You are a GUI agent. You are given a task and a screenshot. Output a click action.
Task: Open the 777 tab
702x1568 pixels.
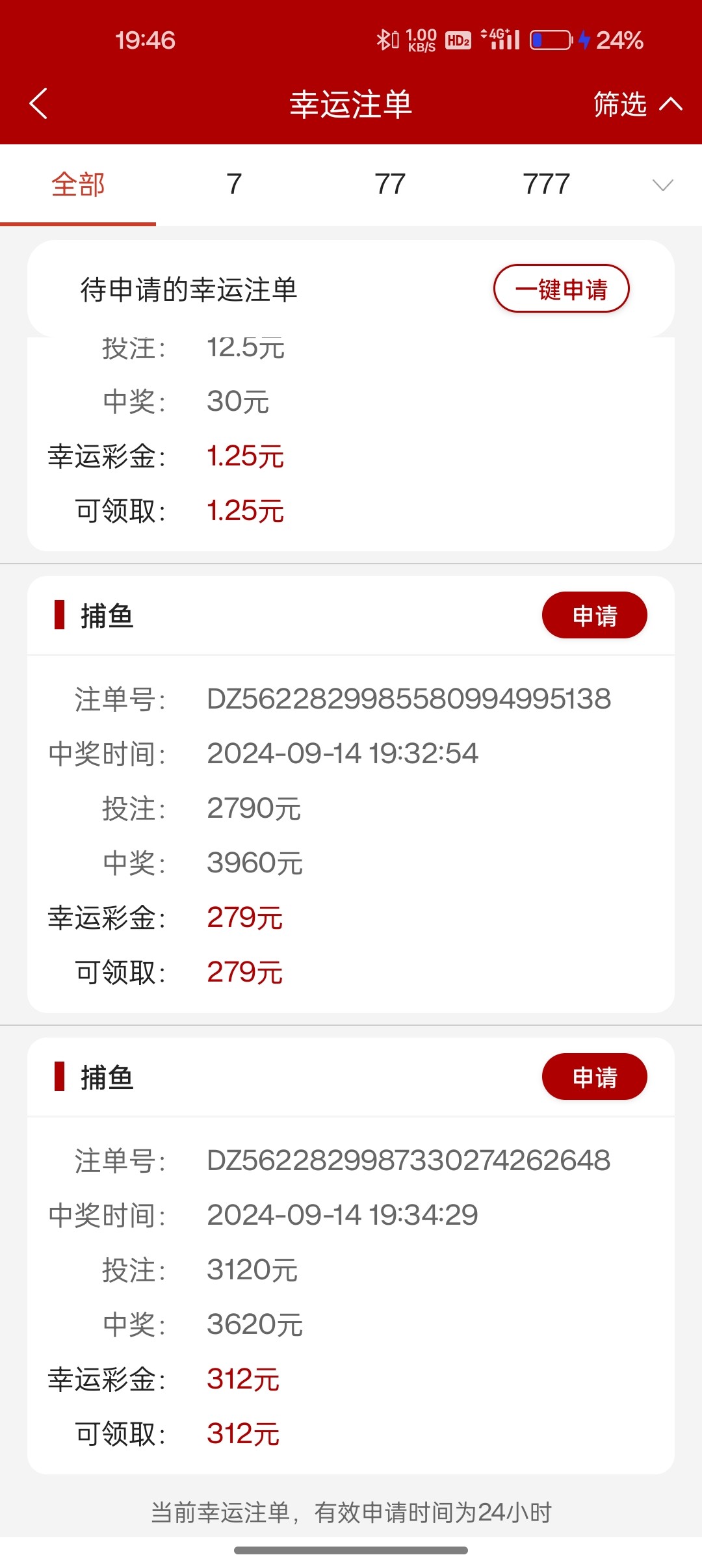click(546, 185)
